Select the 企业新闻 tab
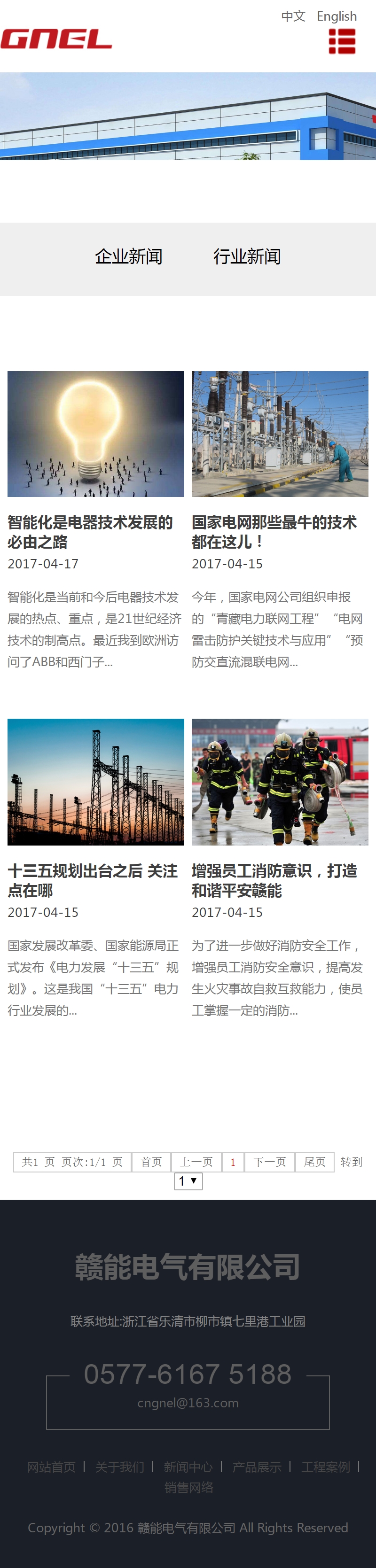The width and height of the screenshot is (376, 1568). pos(129,256)
